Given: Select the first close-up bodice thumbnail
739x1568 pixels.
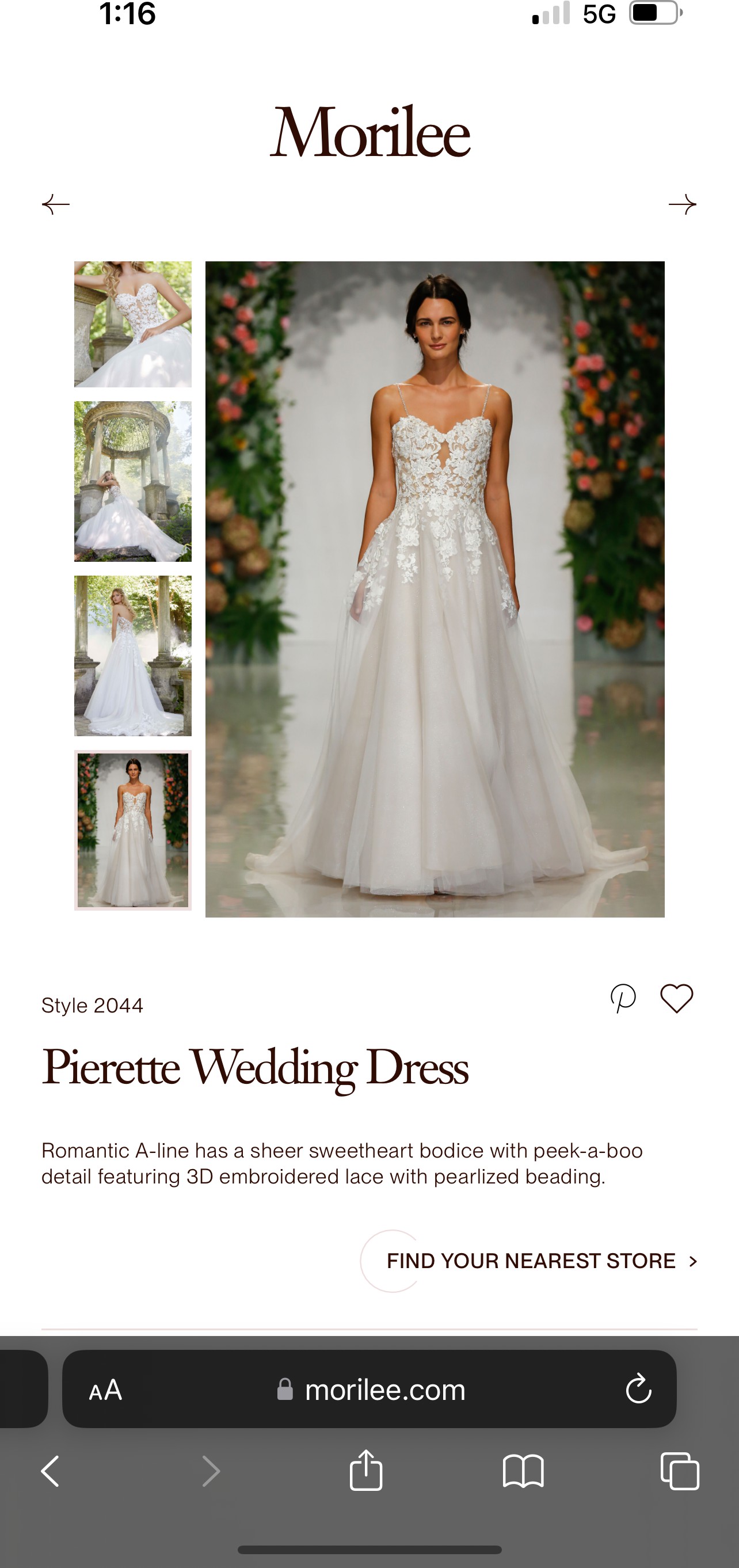Looking at the screenshot, I should coord(133,325).
